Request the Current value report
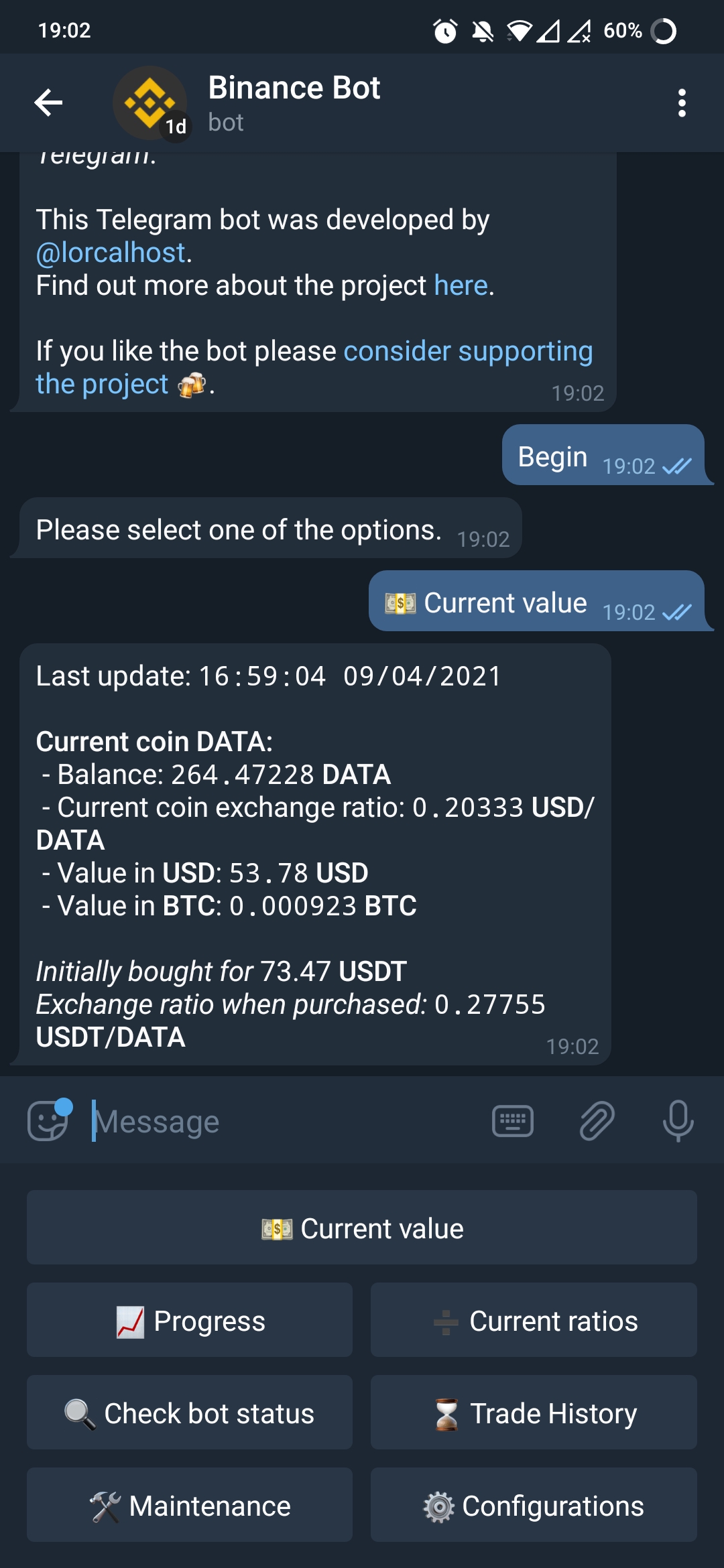 tap(362, 1228)
